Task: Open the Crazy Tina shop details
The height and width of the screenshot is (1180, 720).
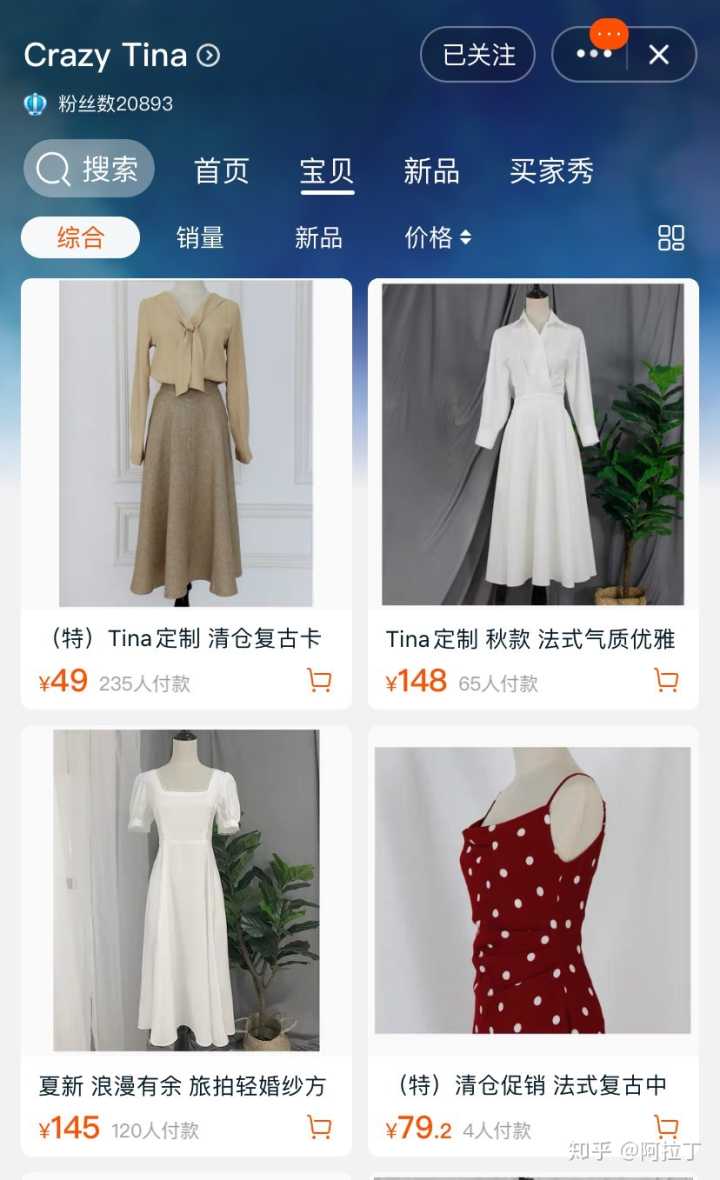Action: 121,55
